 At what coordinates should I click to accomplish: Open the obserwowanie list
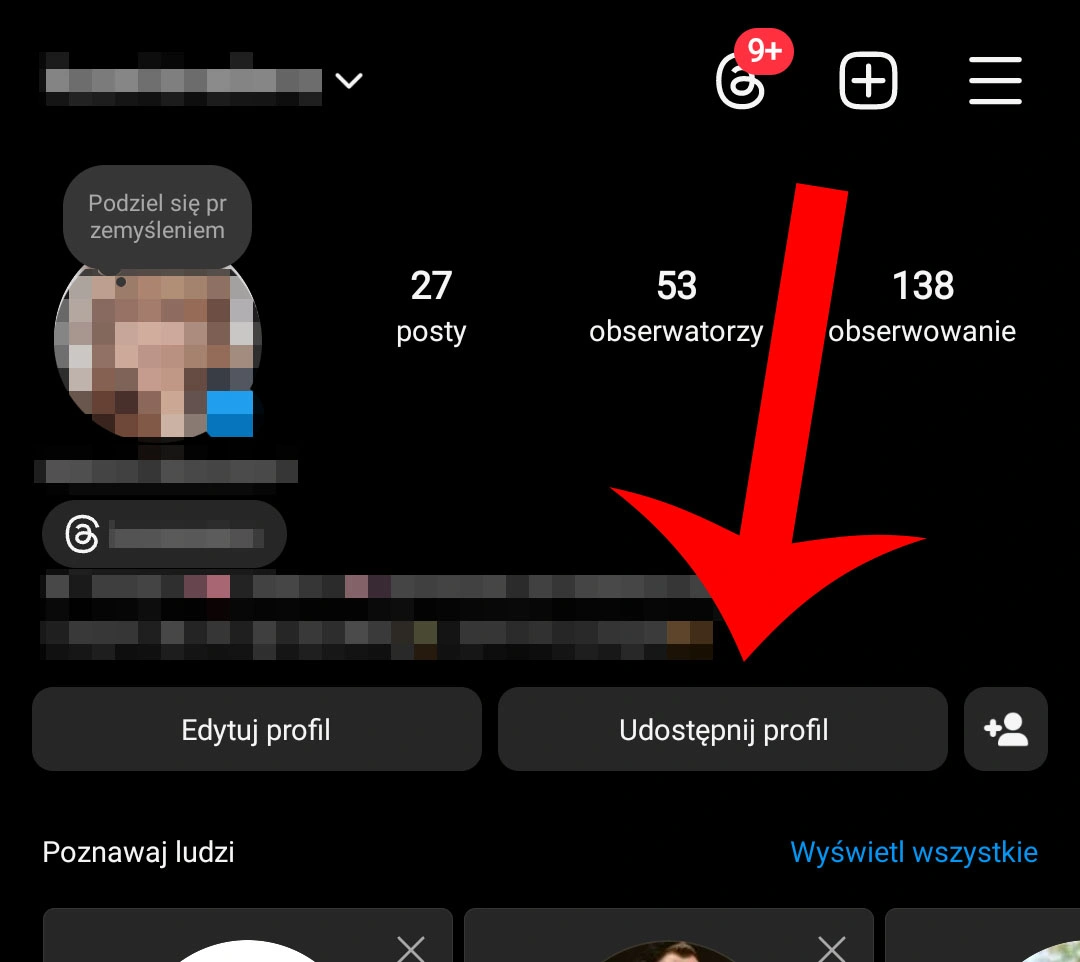tap(922, 305)
